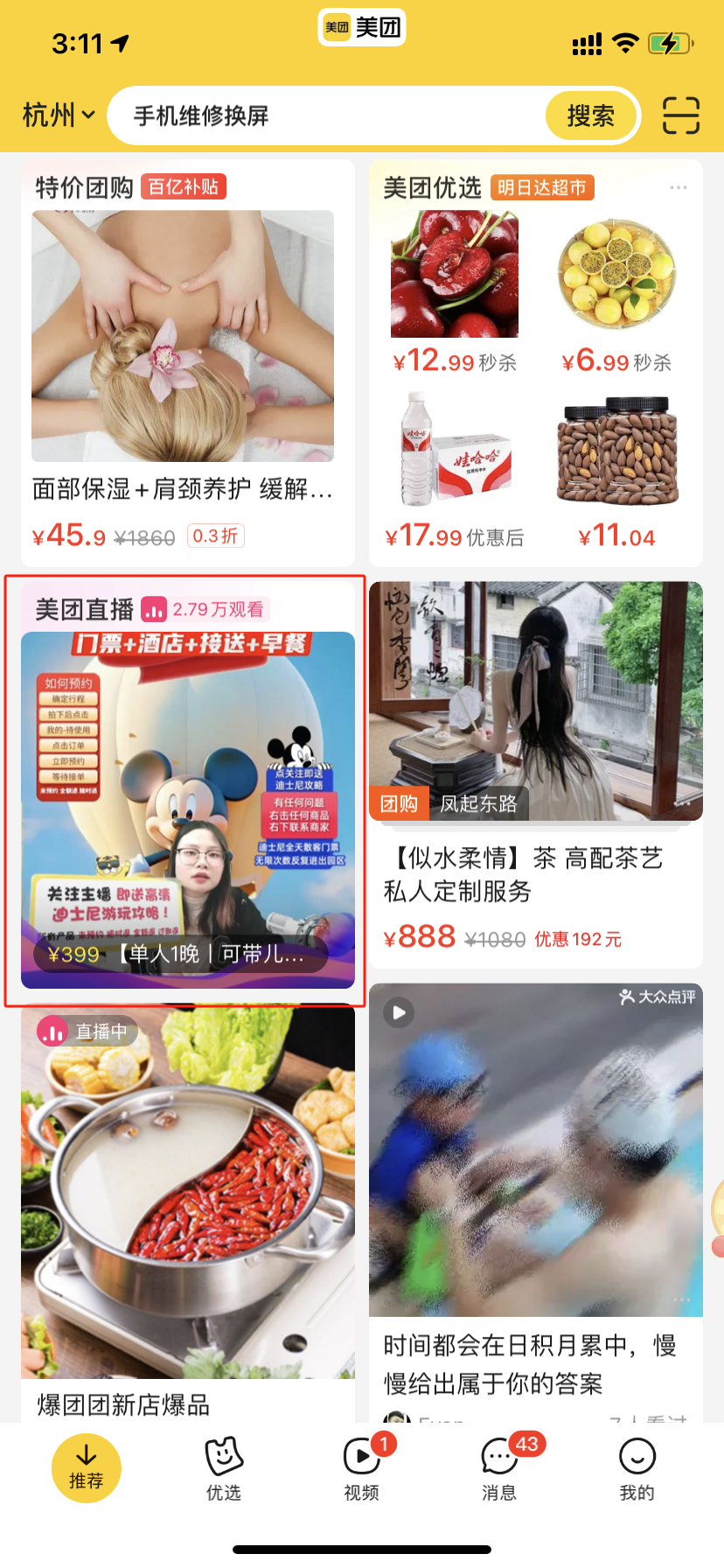
Task: Switch to the 视频 tab
Action: click(x=361, y=1468)
